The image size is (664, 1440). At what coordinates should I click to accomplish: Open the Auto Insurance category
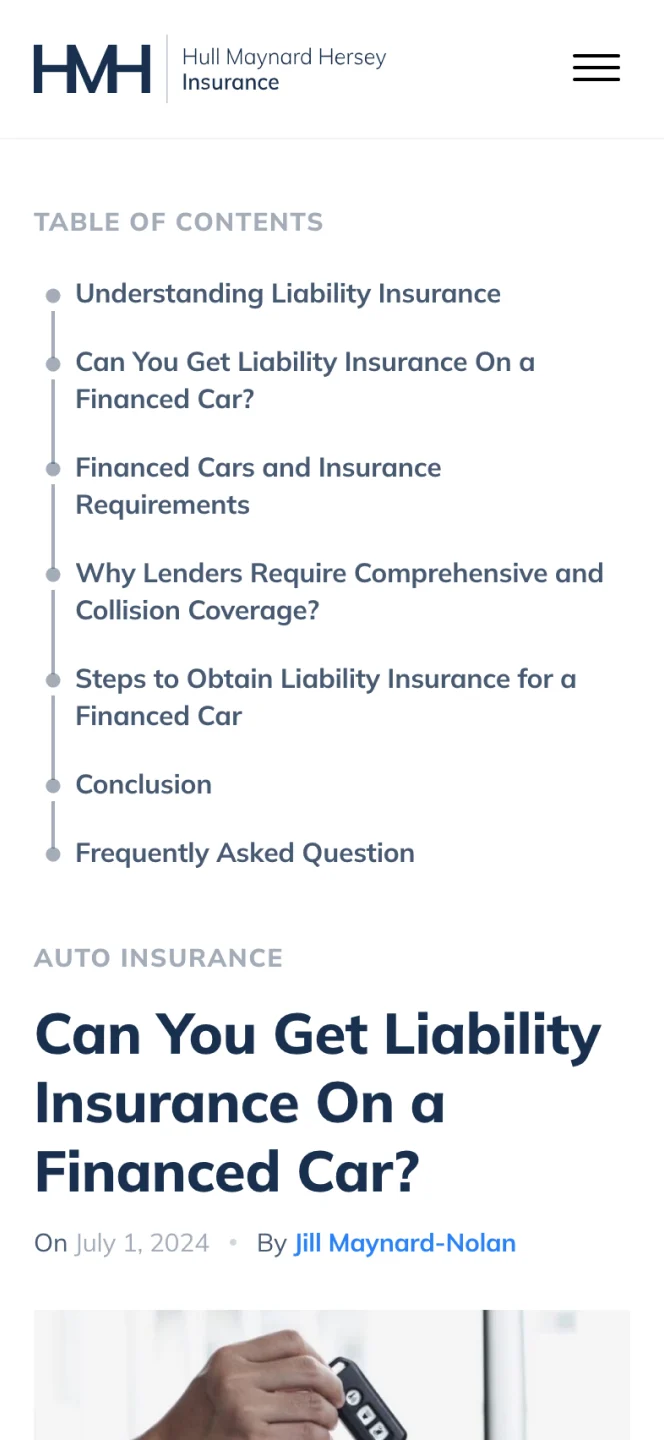coord(158,958)
